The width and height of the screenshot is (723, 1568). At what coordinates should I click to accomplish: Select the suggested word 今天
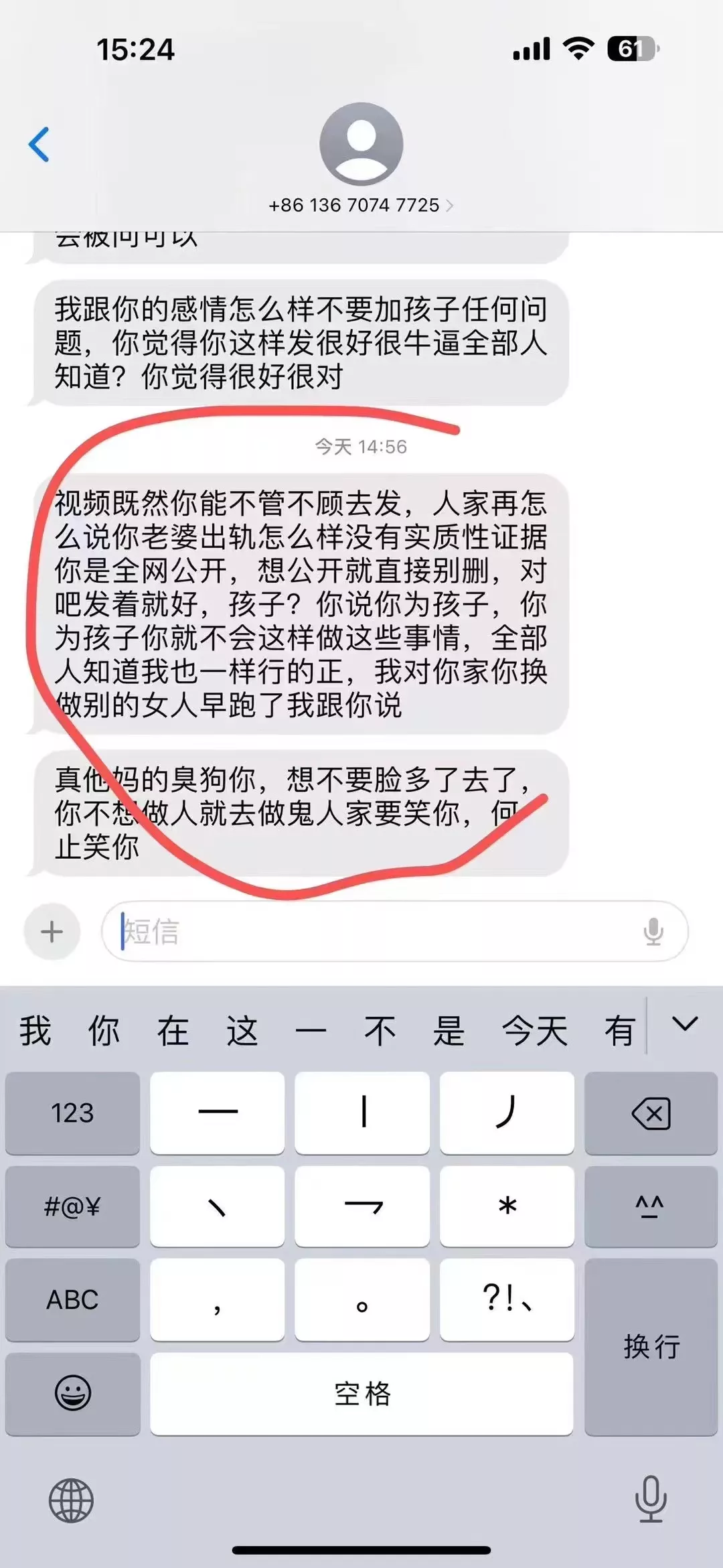coord(534,1030)
